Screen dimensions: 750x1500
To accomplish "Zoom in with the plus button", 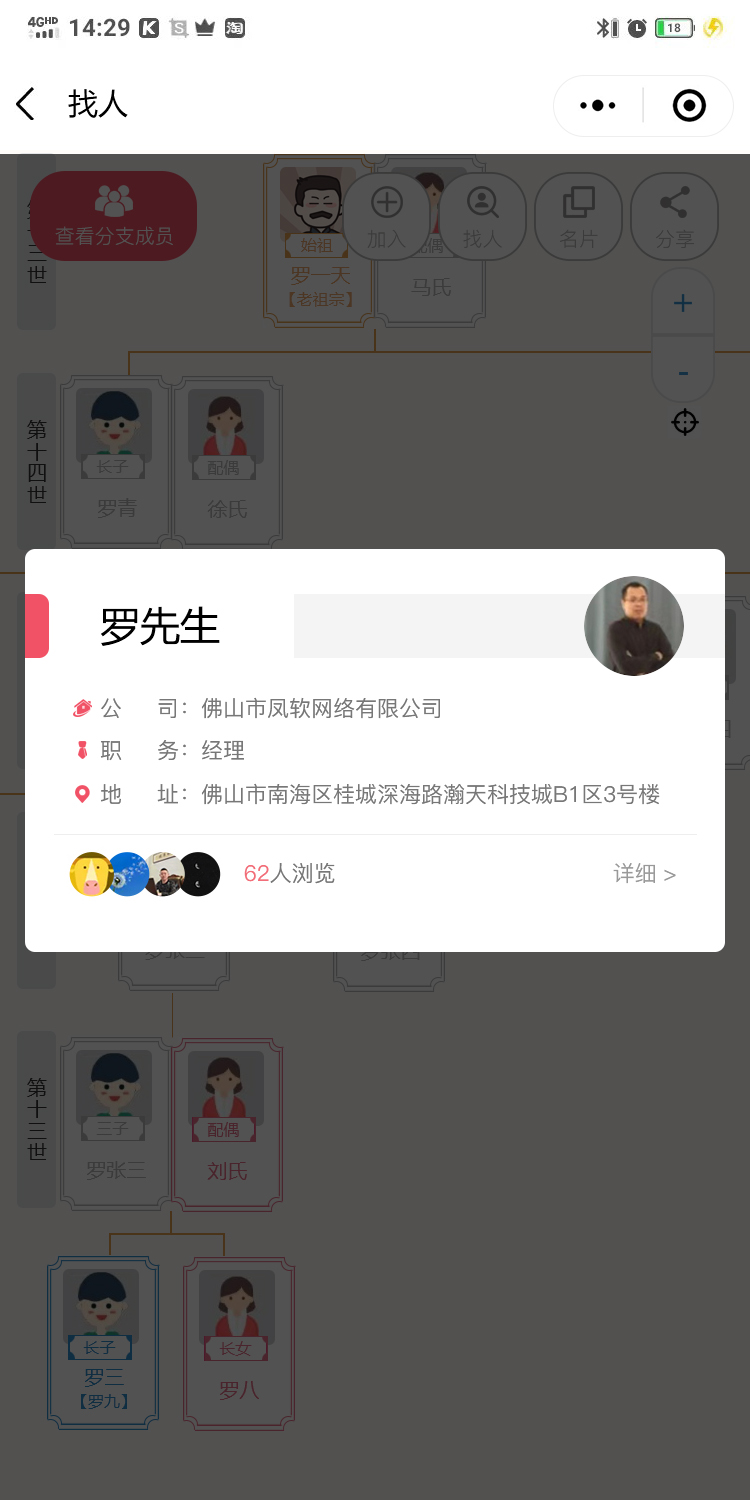I will click(683, 303).
